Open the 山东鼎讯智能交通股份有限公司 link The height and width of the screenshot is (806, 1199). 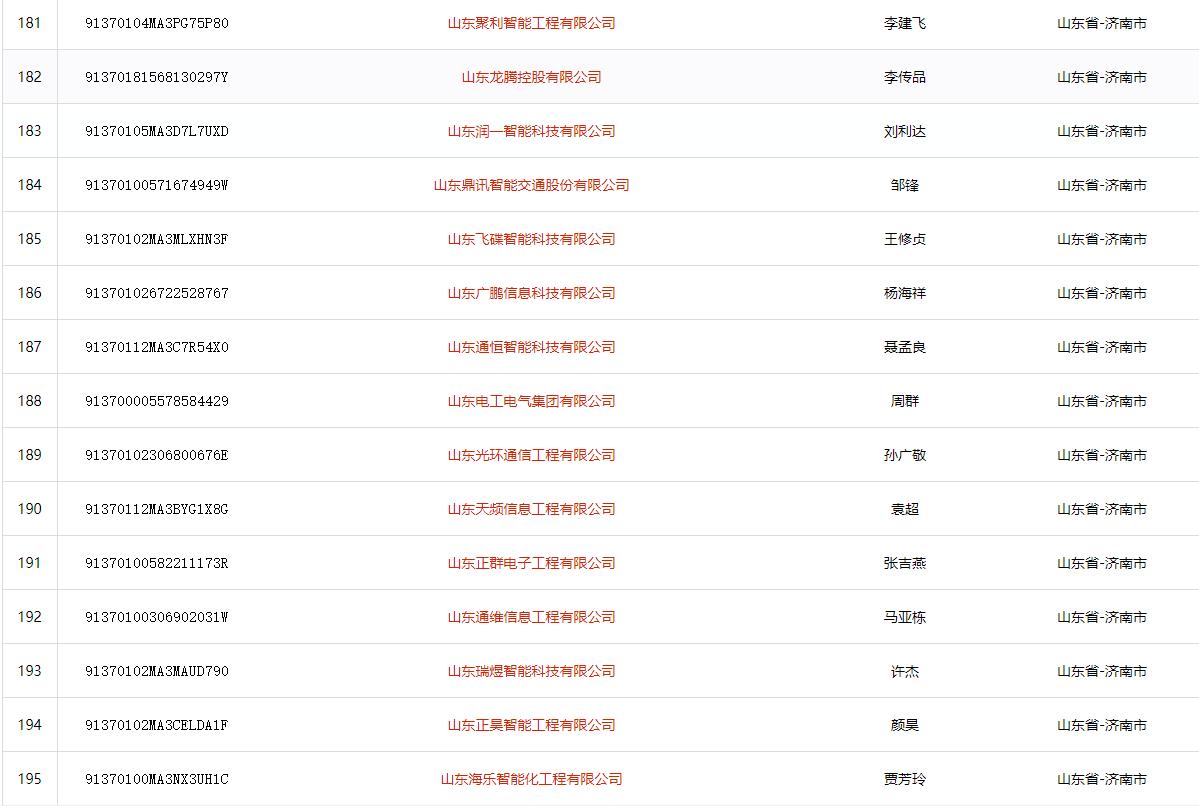tap(531, 185)
